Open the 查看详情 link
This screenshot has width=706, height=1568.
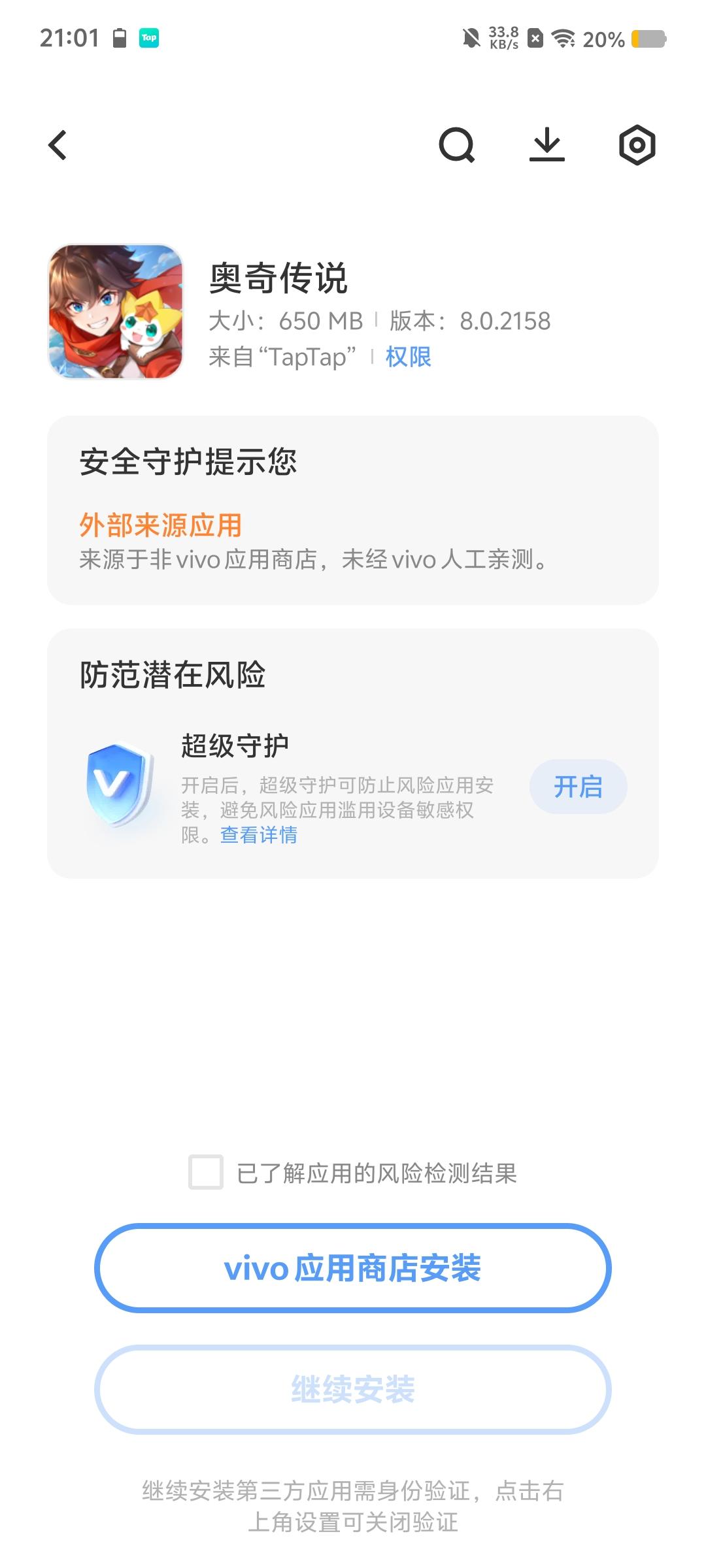pos(259,835)
